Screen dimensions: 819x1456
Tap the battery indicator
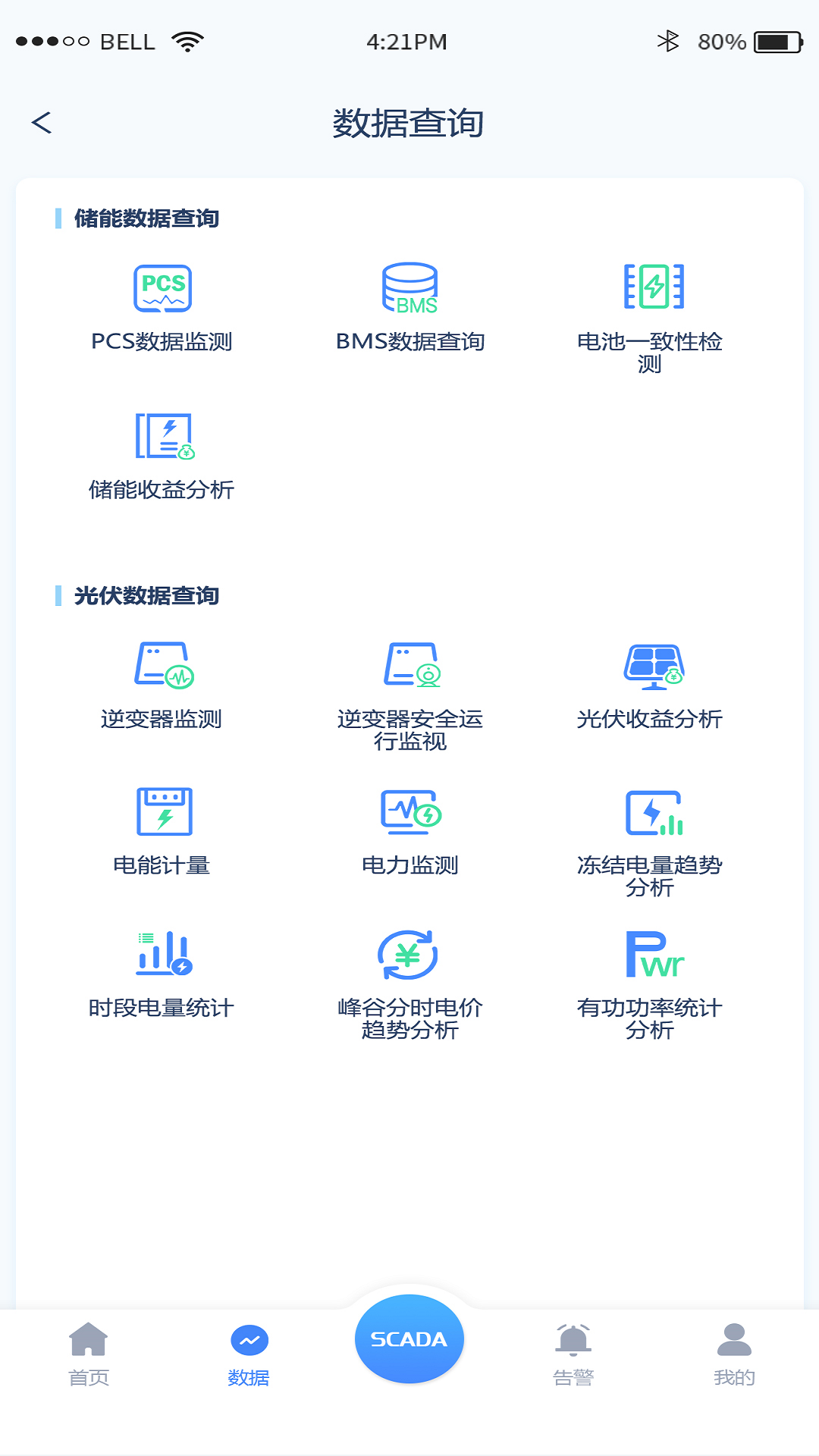778,42
